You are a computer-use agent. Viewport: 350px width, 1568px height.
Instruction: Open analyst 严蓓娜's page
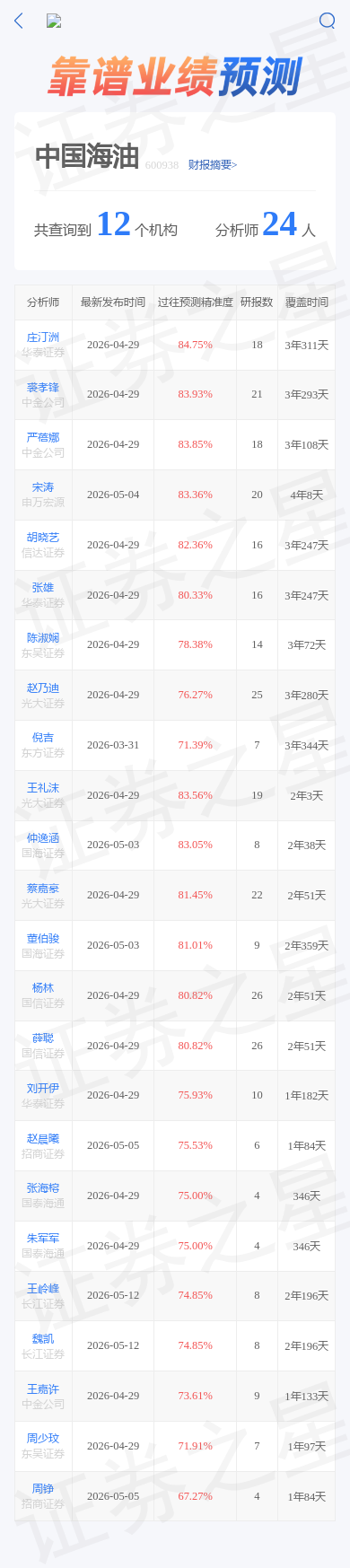[x=43, y=438]
